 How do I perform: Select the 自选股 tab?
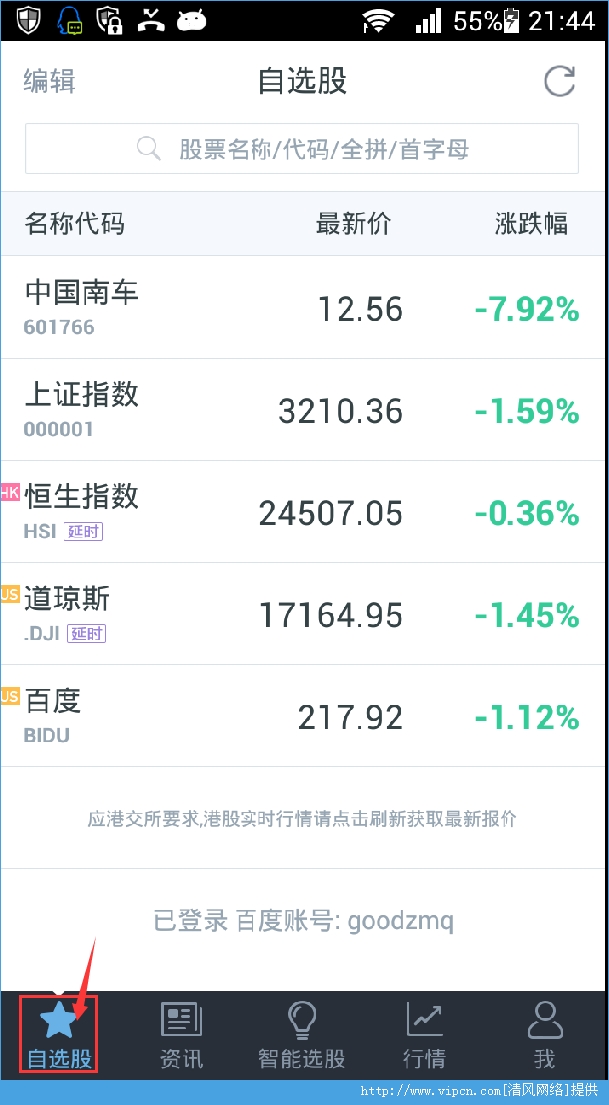[x=59, y=1035]
